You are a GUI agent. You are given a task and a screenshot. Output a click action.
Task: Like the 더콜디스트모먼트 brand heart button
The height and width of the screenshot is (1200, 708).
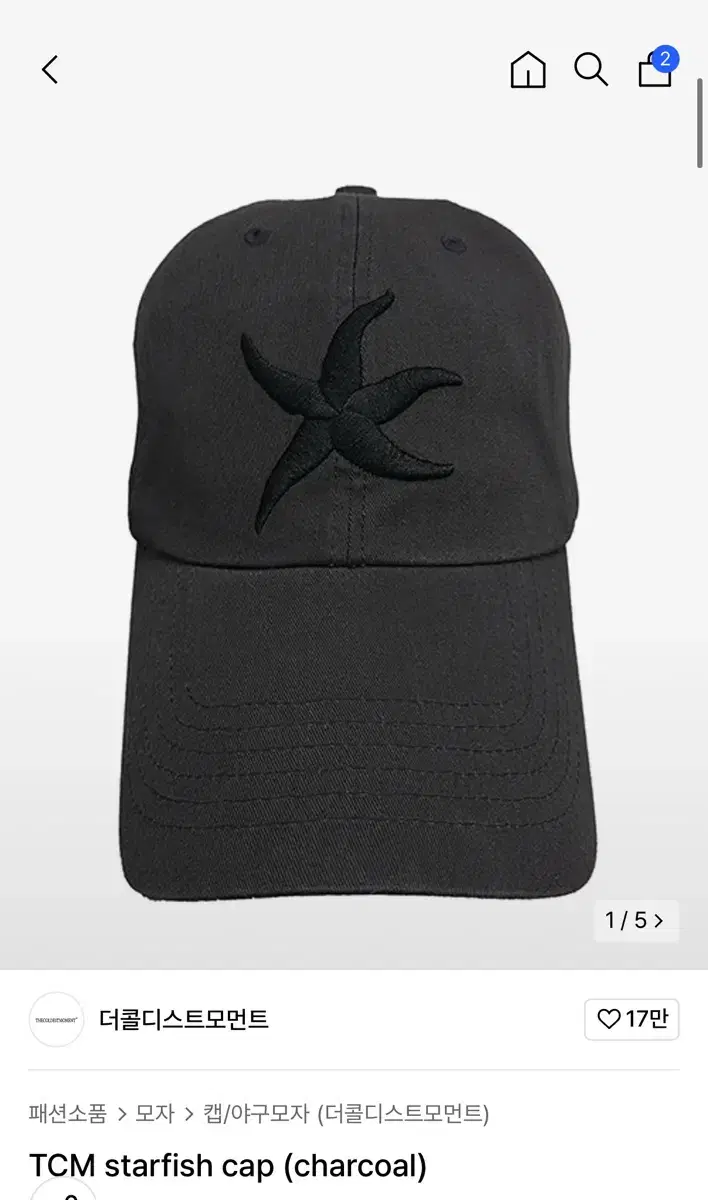coord(631,1019)
